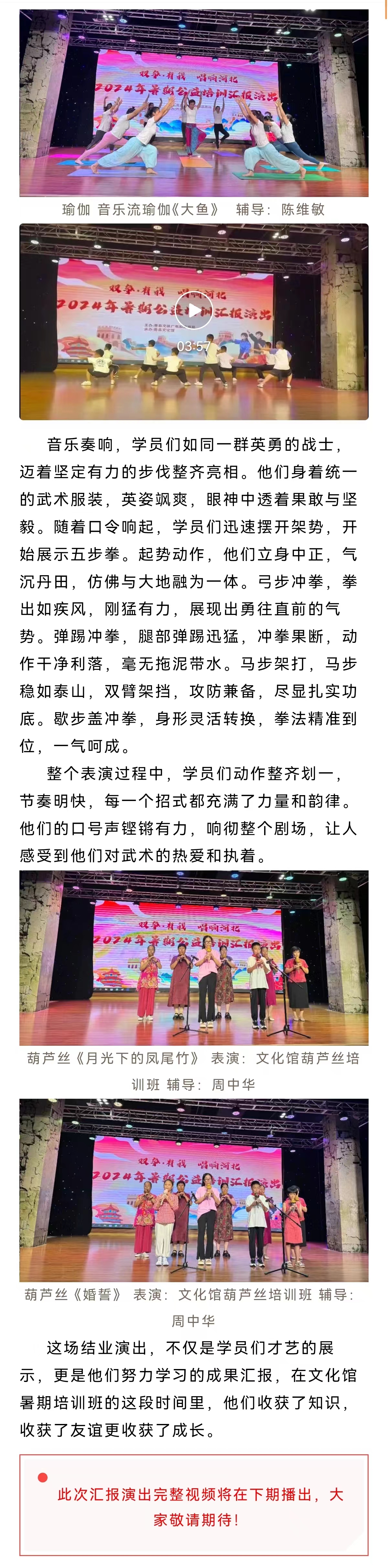Image resolution: width=388 pixels, height=1568 pixels.
Task: Play the 03:57 martial arts video
Action: tap(193, 310)
